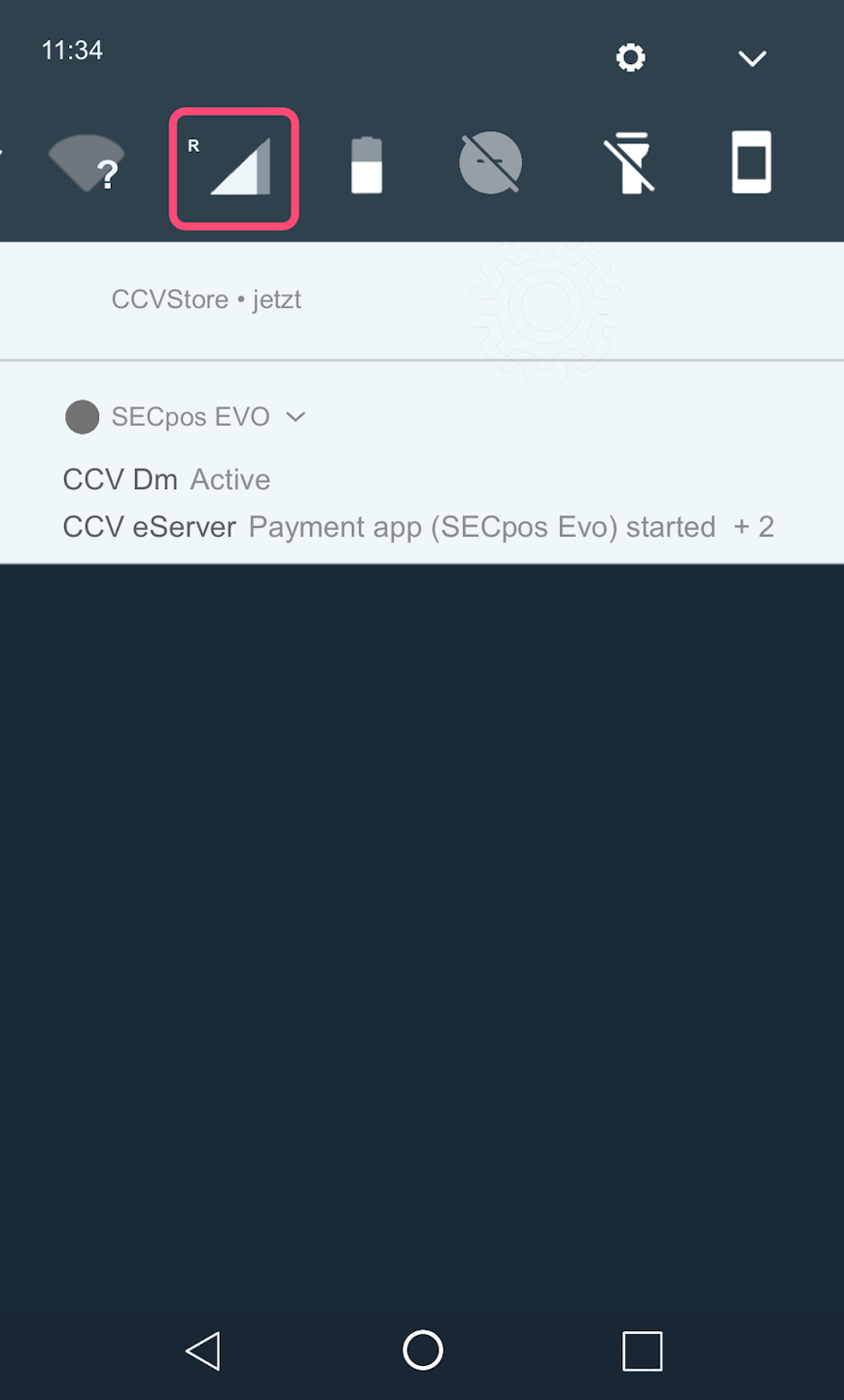Toggle the screen rotation tile

tap(751, 162)
